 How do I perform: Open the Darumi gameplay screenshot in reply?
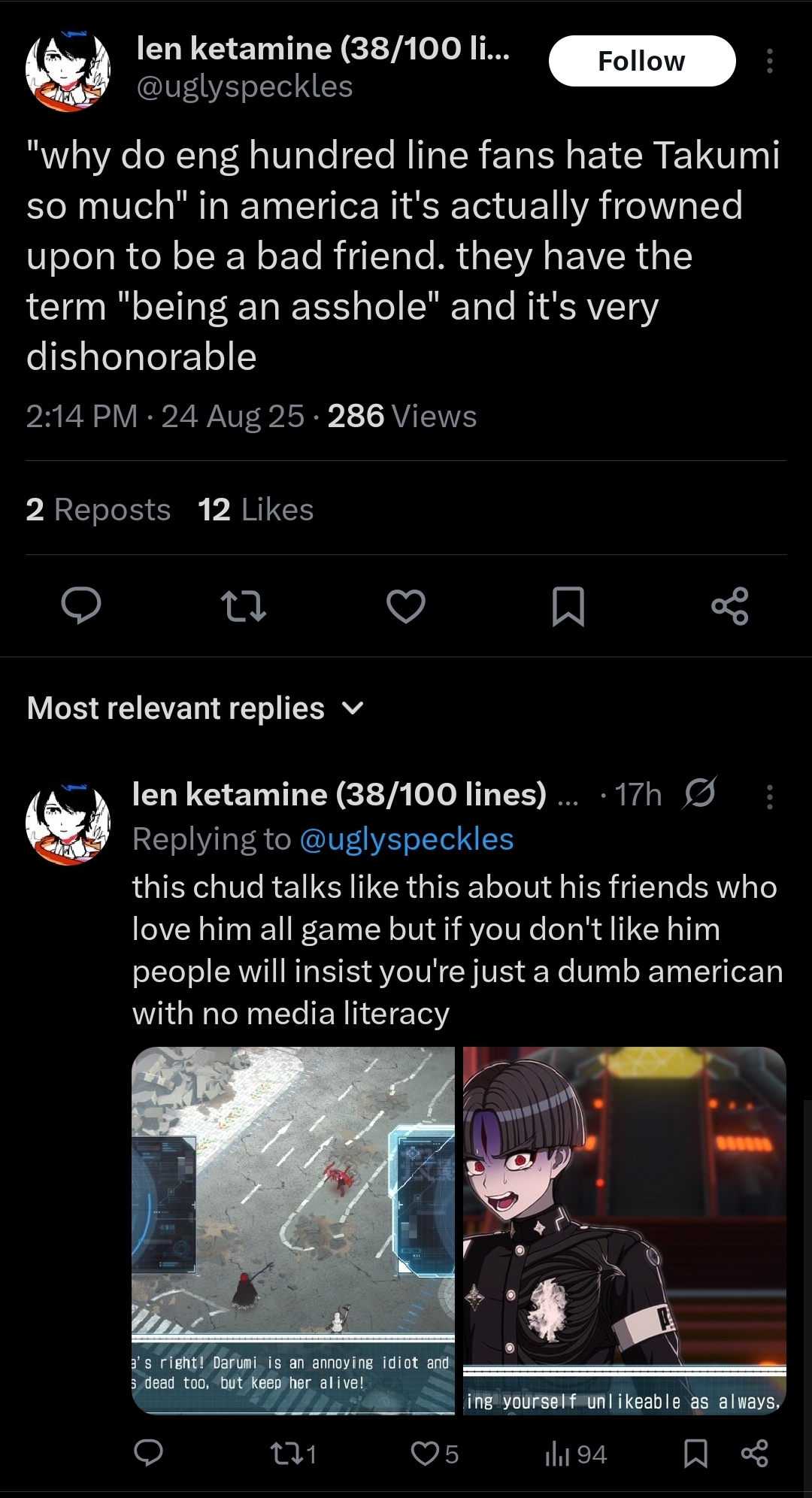293,1230
